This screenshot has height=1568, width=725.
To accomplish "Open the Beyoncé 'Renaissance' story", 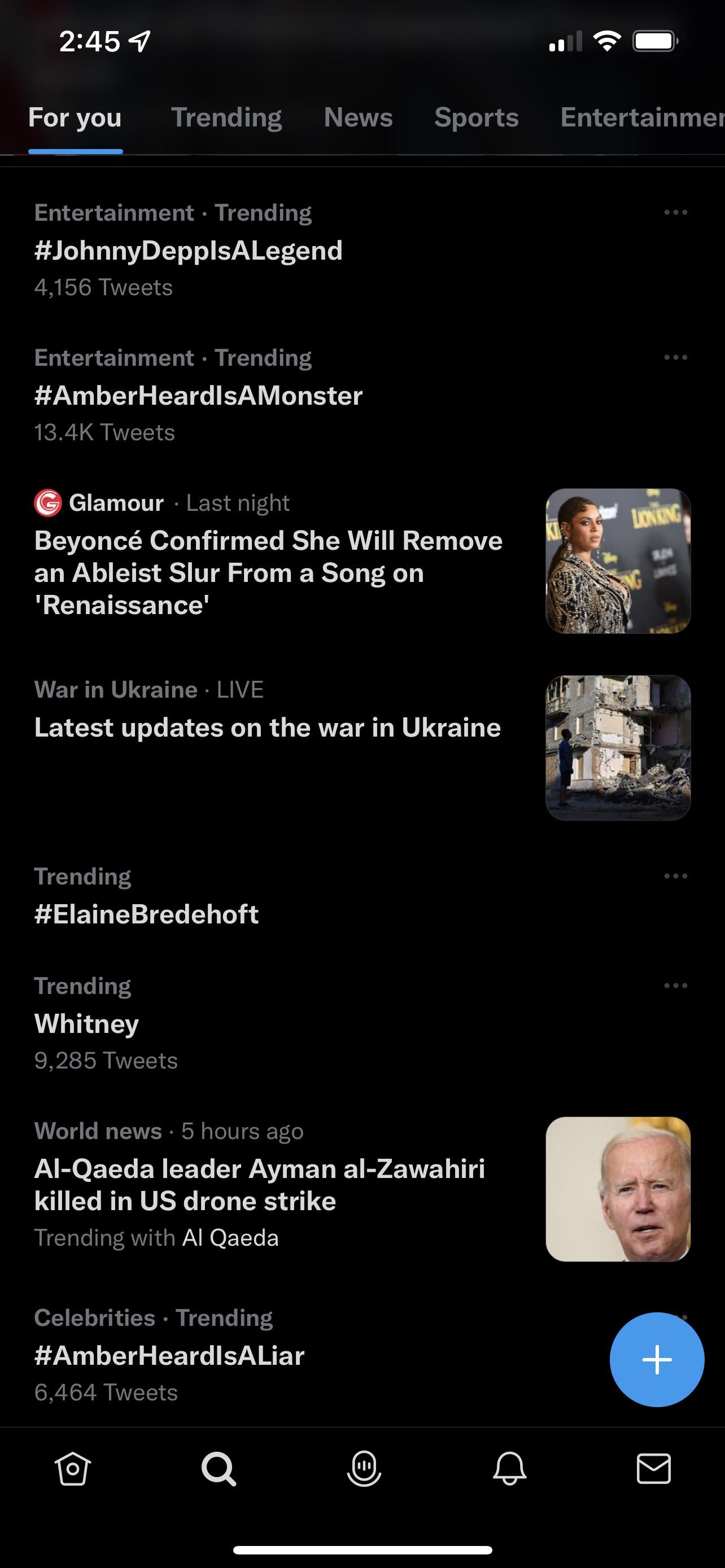I will pyautogui.click(x=268, y=572).
